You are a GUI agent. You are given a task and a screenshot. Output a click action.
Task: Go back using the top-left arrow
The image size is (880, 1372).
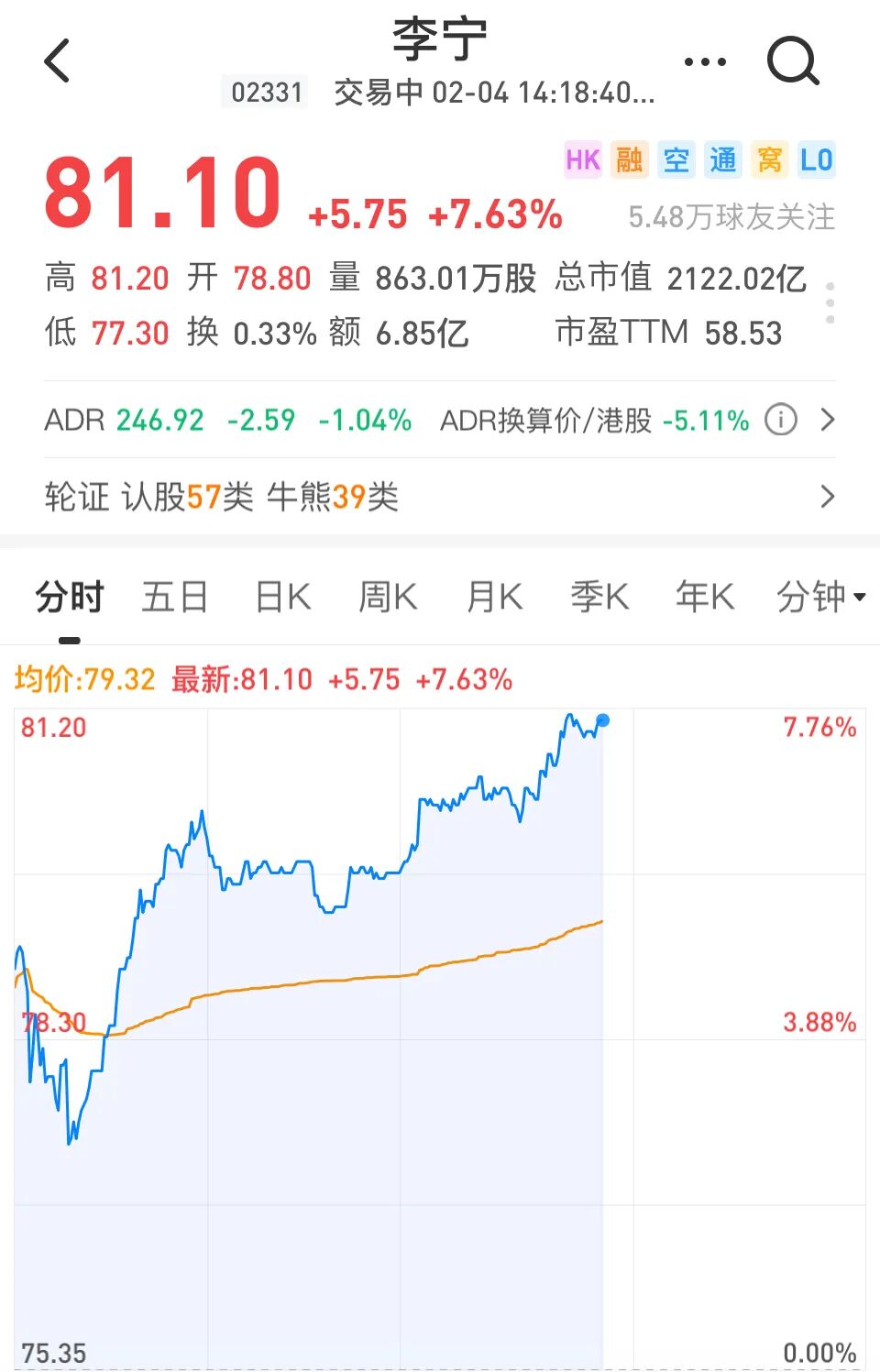(x=57, y=60)
